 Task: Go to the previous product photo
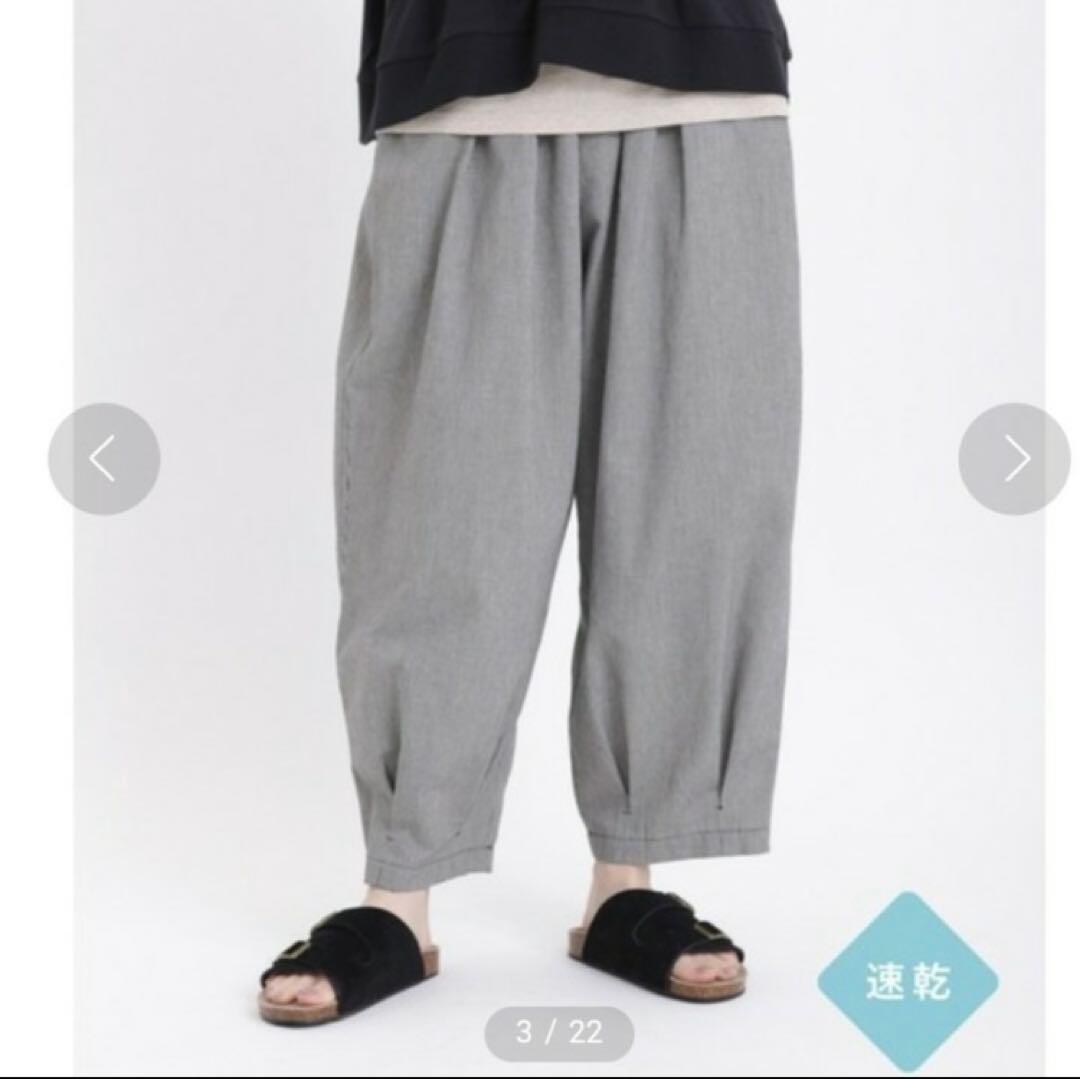(103, 459)
